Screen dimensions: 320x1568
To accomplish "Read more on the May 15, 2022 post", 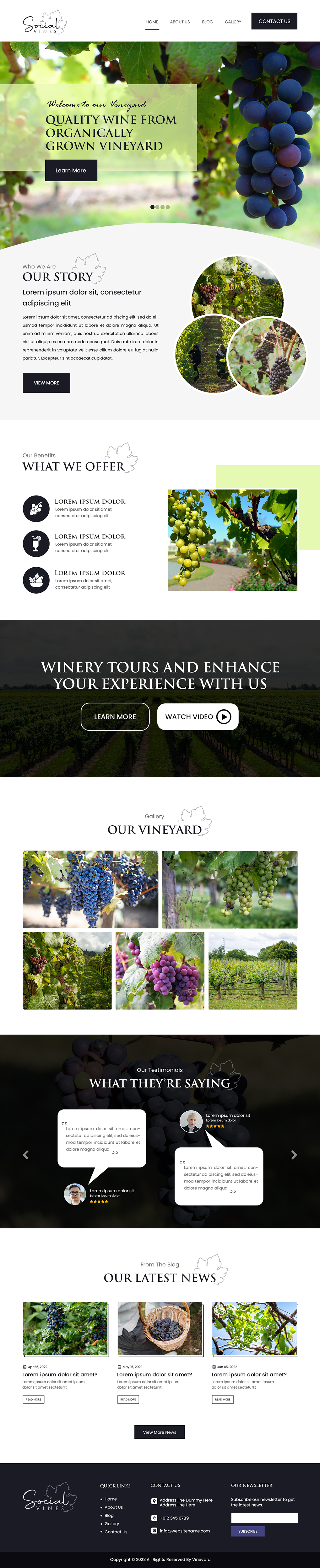I will tap(128, 1399).
